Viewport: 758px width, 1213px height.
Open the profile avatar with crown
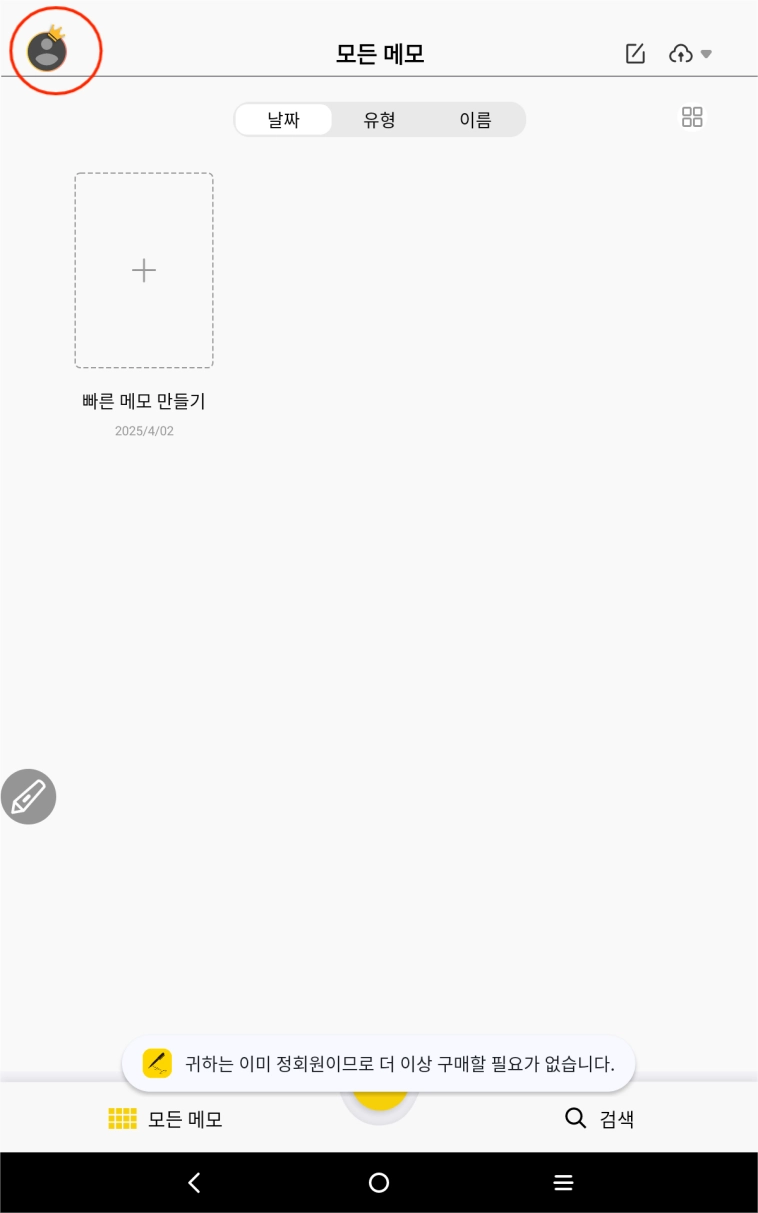tap(47, 50)
